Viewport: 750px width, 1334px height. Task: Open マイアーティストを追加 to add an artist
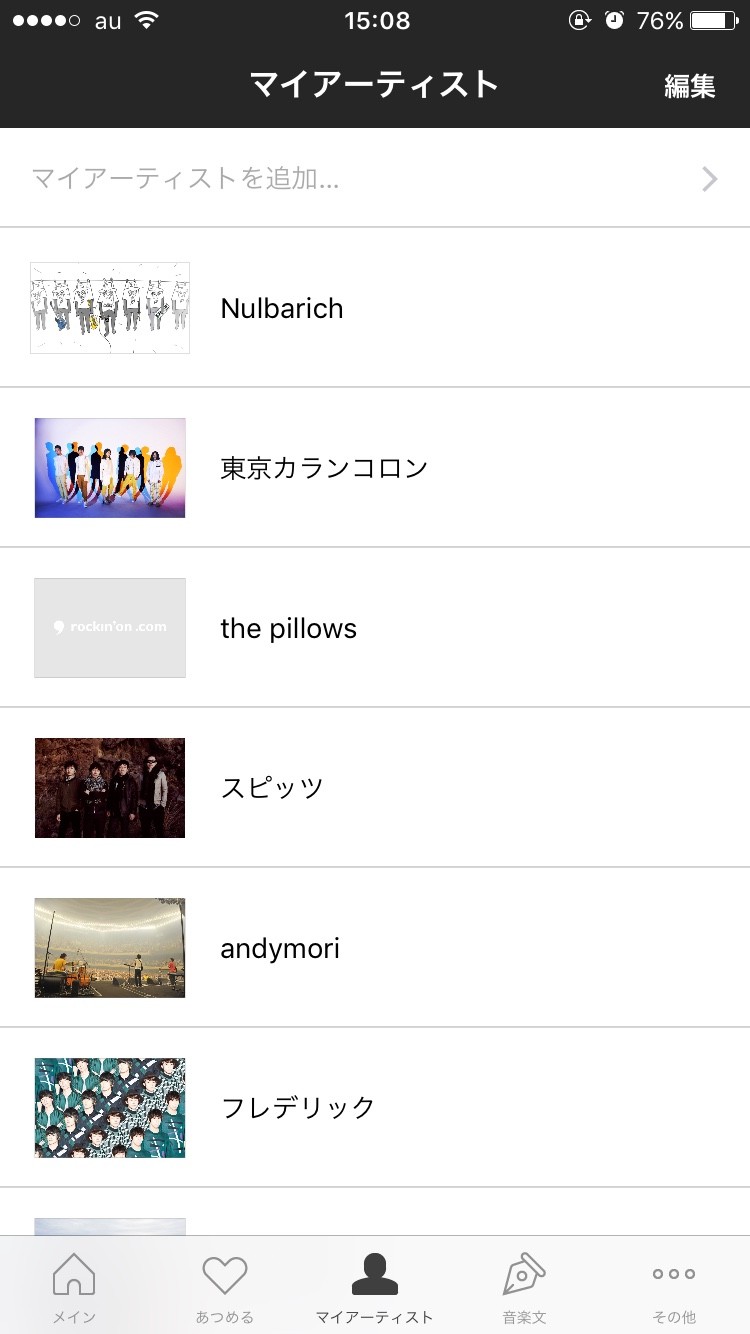(x=375, y=179)
